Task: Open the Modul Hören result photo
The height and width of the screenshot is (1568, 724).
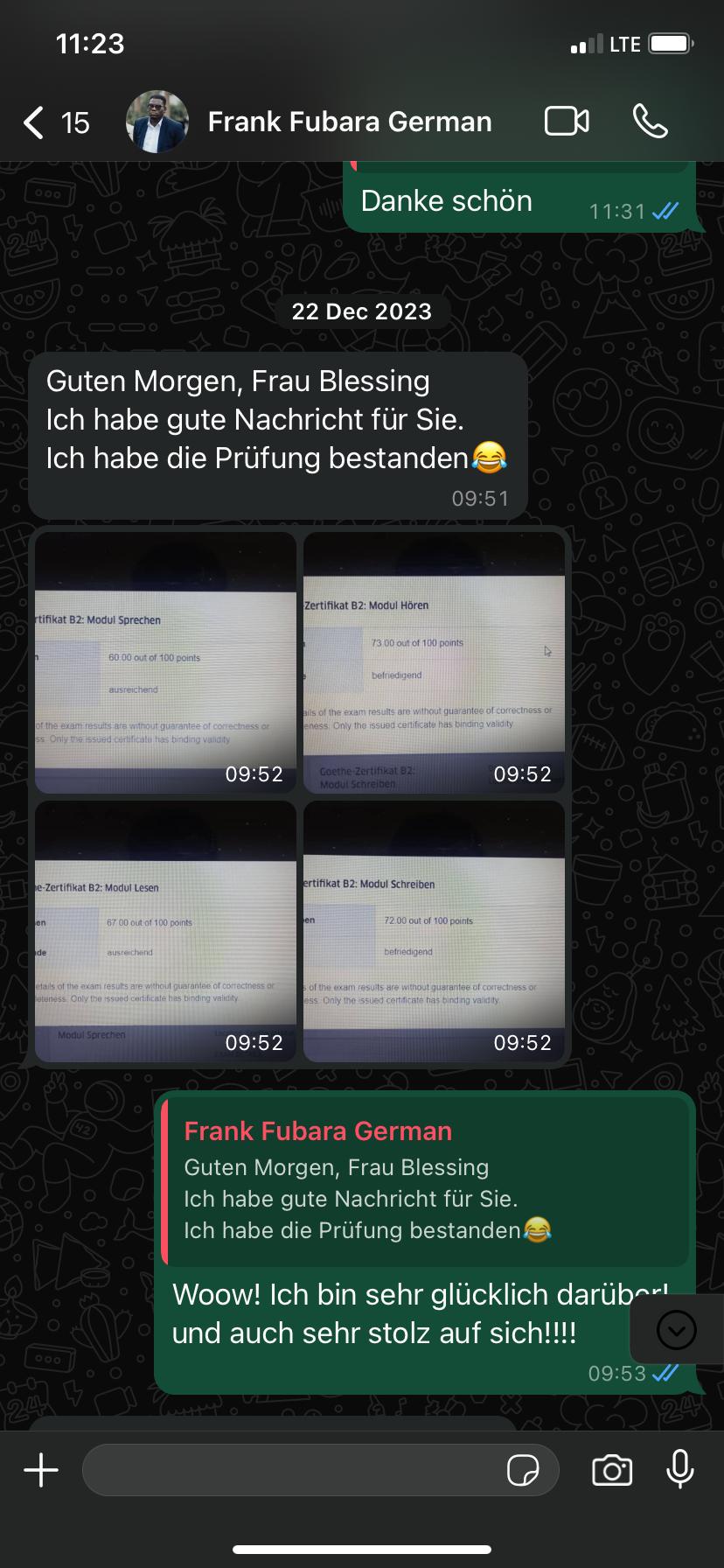Action: click(435, 662)
